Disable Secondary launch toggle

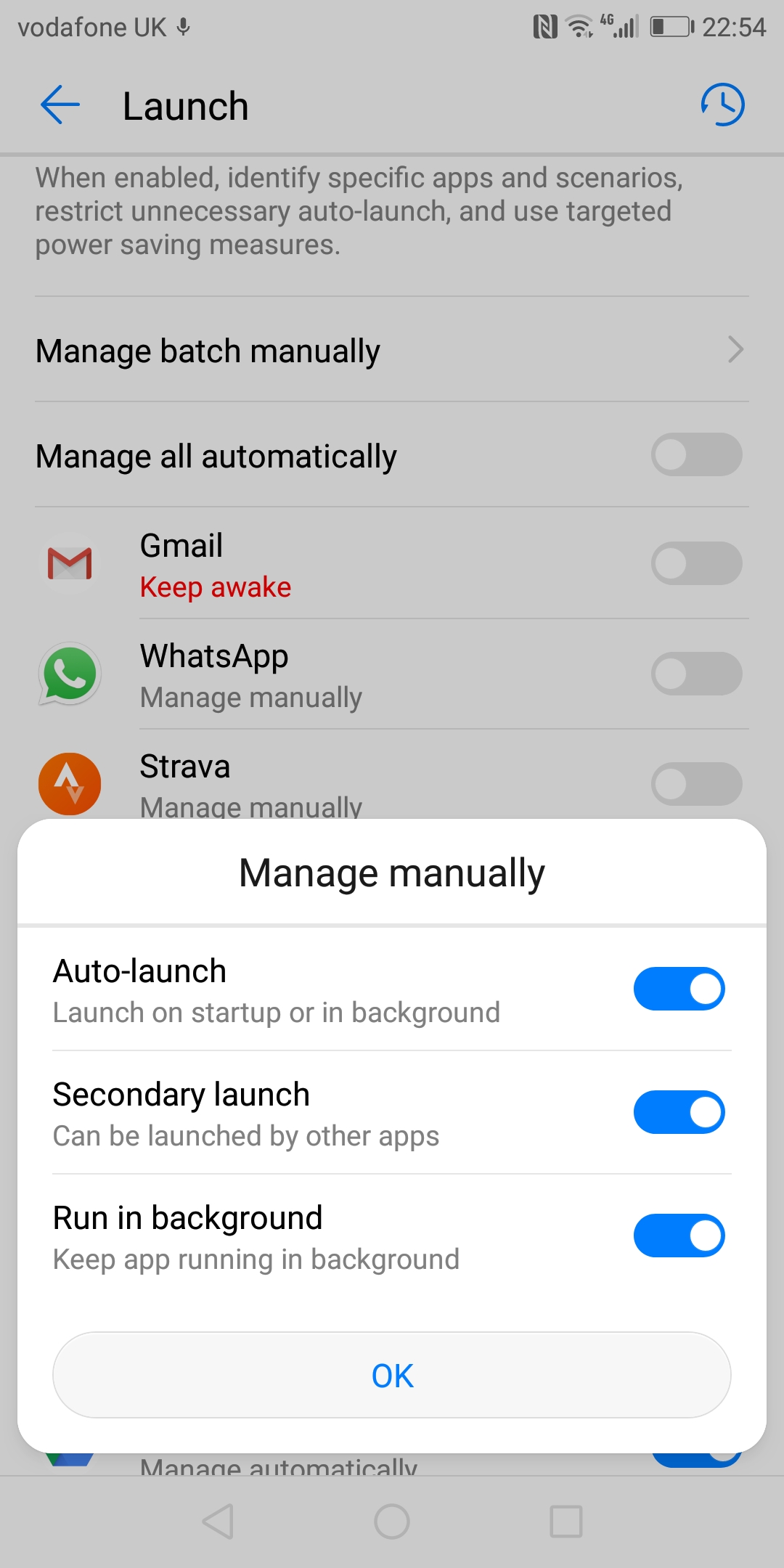point(679,1112)
